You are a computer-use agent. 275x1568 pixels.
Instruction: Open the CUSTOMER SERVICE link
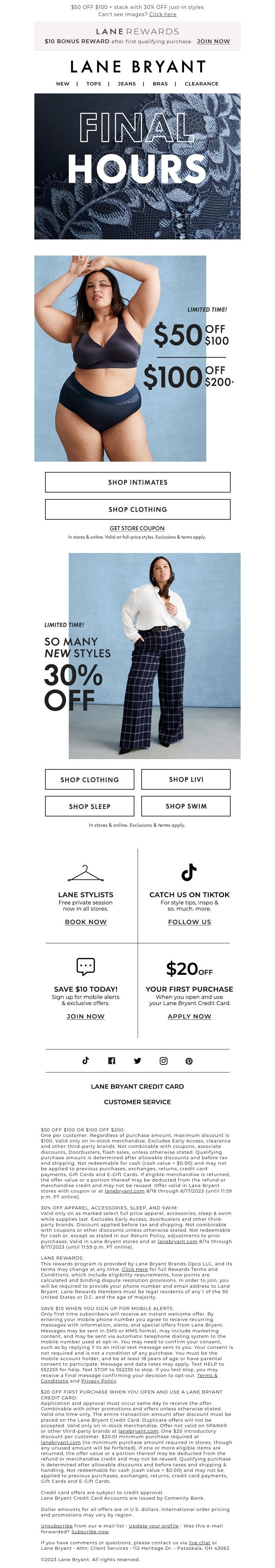point(137,1102)
